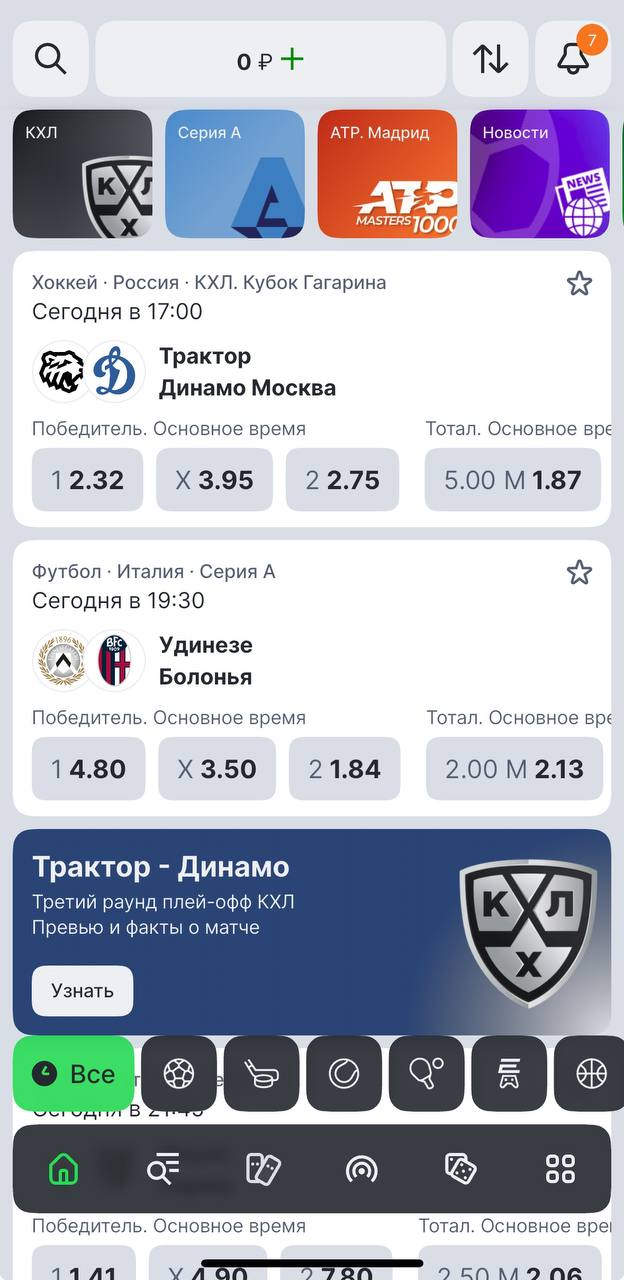Viewport: 624px width, 1280px height.
Task: Open the Серия А tile
Action: [235, 174]
